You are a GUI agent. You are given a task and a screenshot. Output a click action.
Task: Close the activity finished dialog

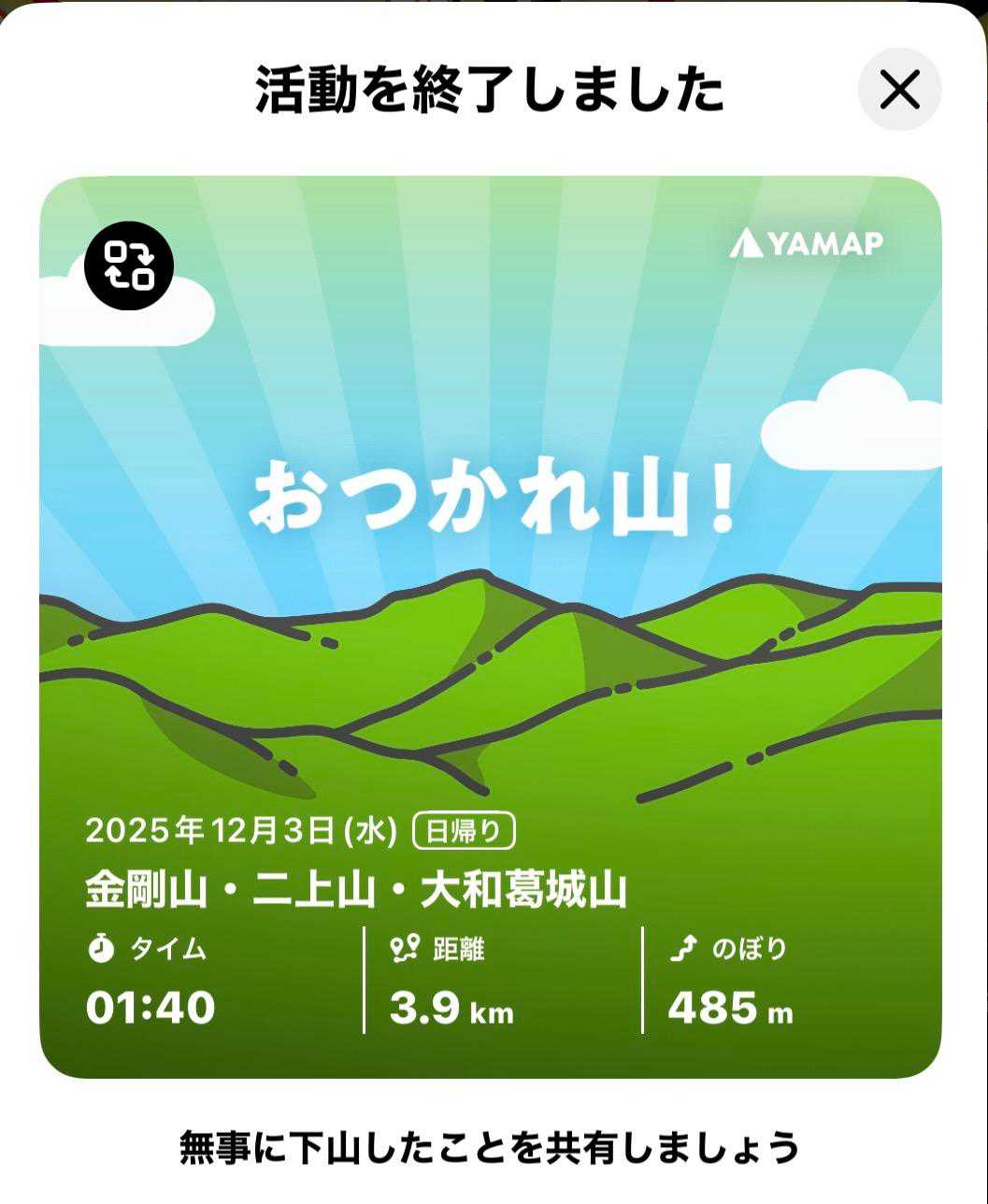899,90
